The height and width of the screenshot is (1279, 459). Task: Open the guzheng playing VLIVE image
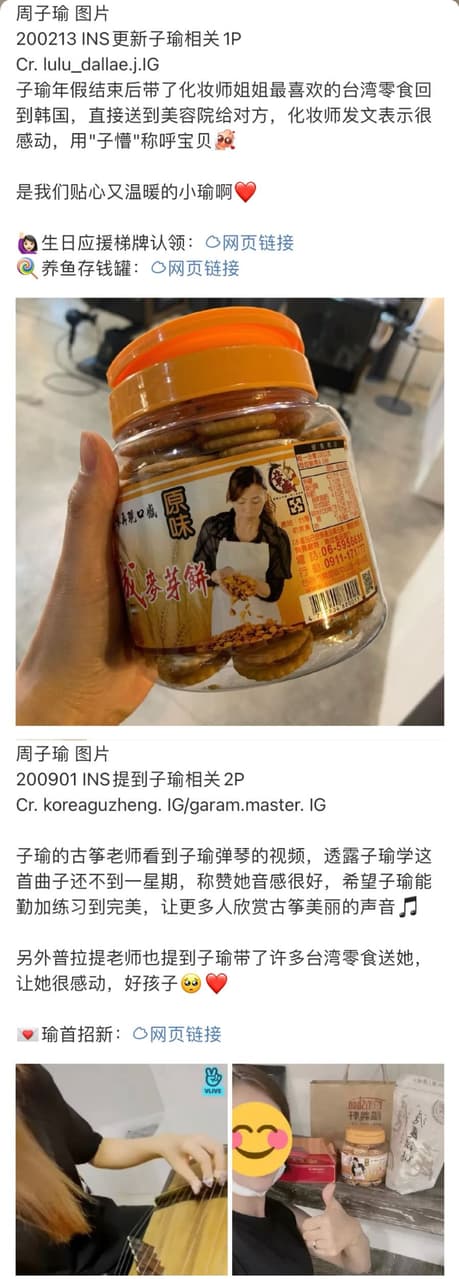121,1169
